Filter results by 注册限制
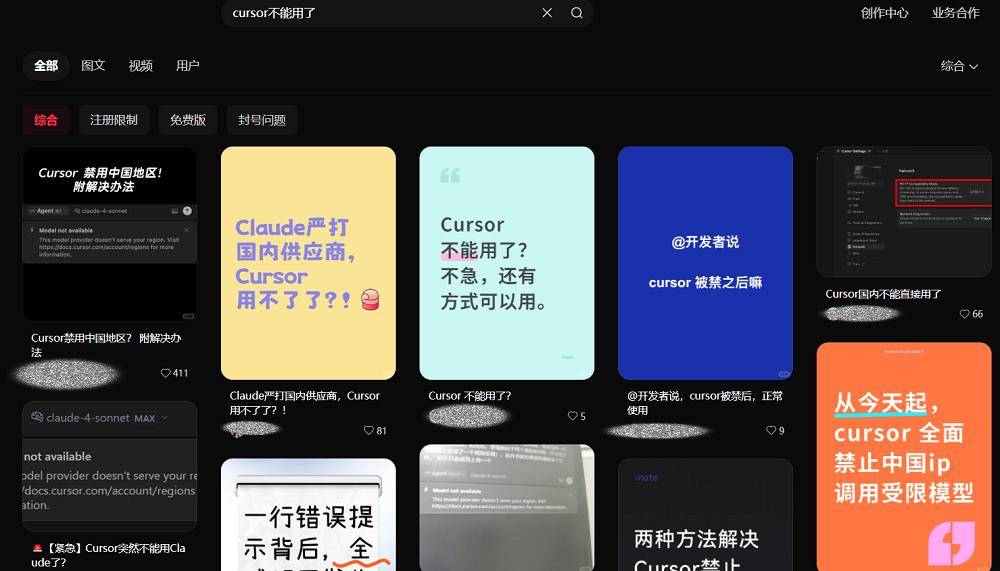The width and height of the screenshot is (1000, 571). coord(114,120)
